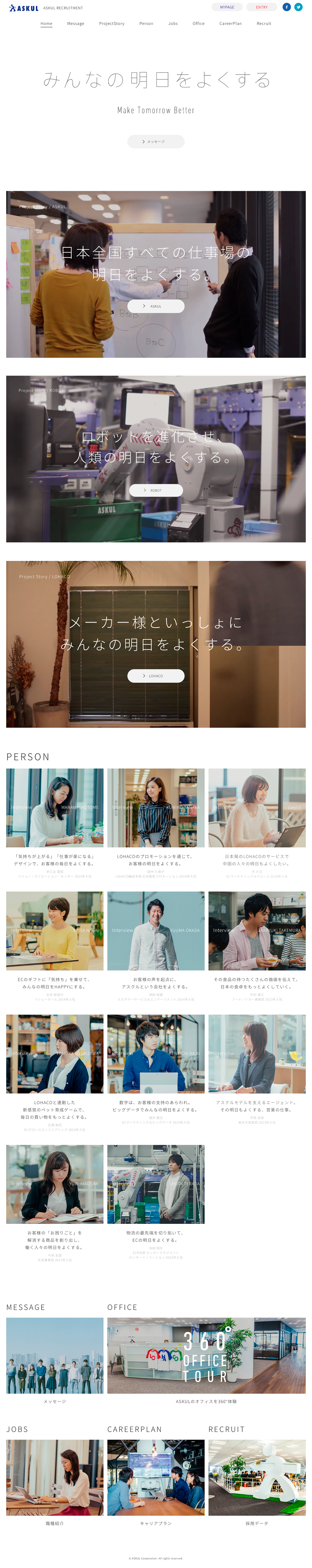Open the Facebook icon
312x1568 pixels.
tap(287, 7)
